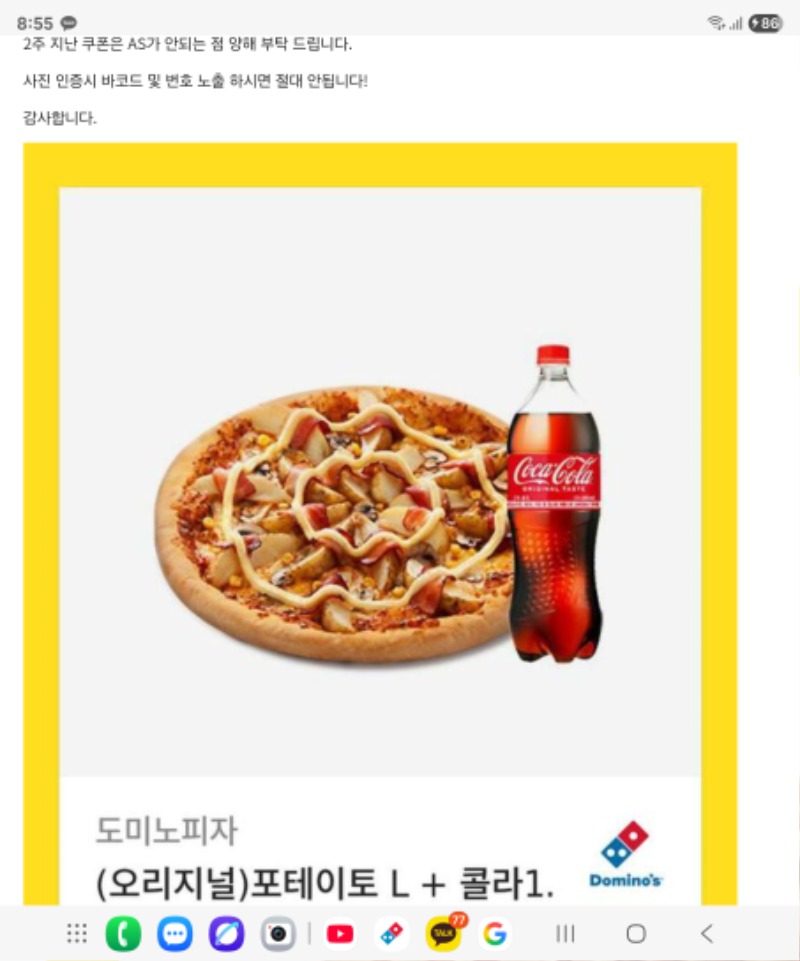Open KakaoTalk with 77 unread
This screenshot has width=800, height=961.
coord(443,934)
